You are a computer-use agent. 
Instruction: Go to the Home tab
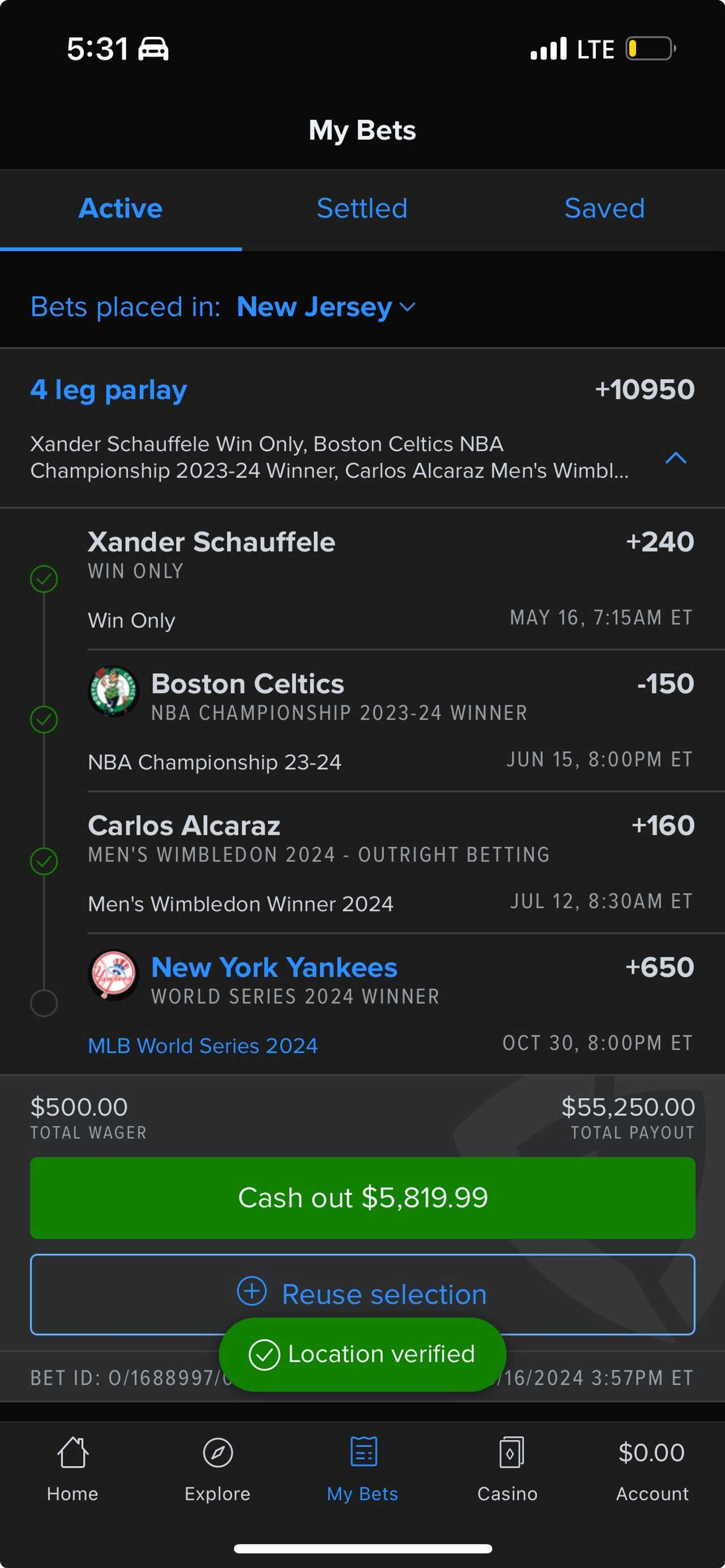72,1468
